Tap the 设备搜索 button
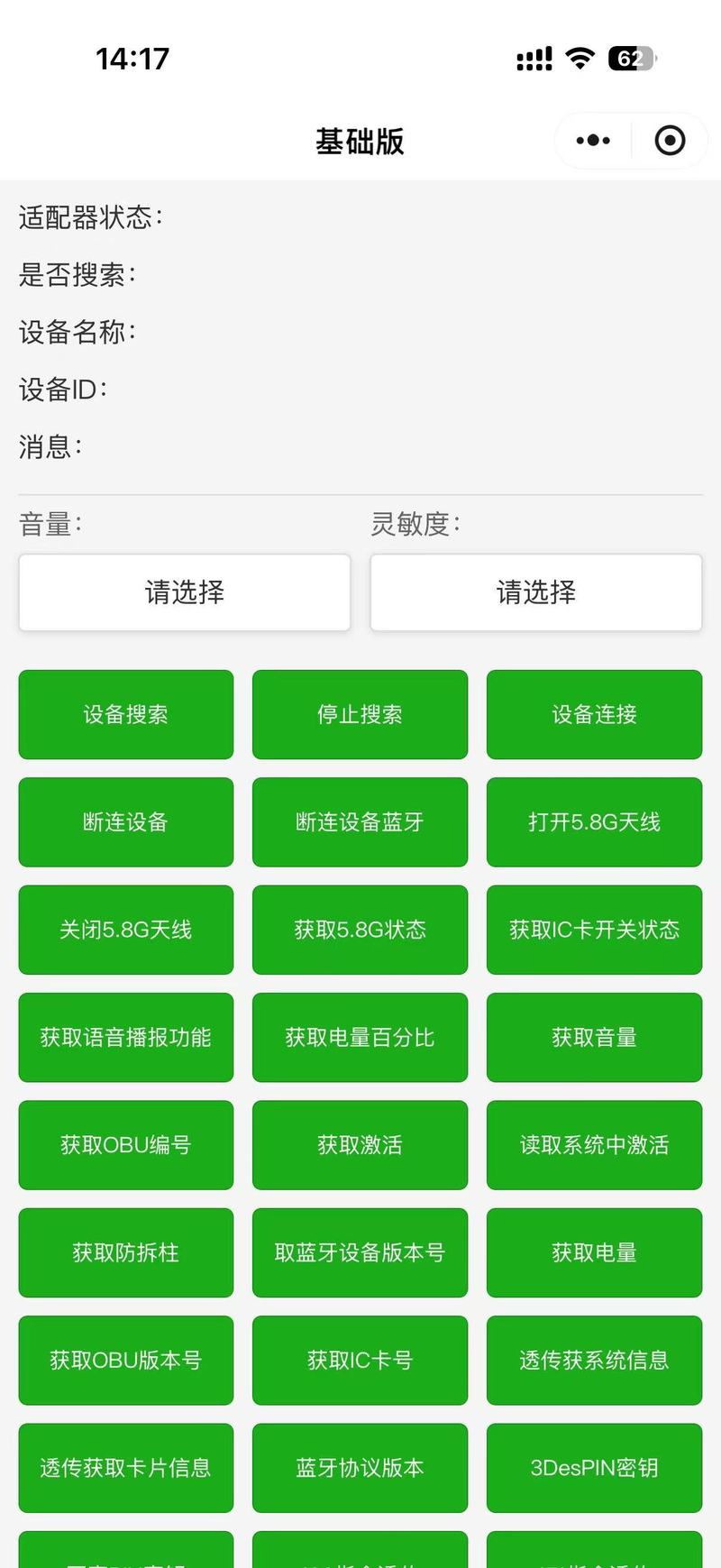Screen dimensions: 721x1568 pos(125,714)
